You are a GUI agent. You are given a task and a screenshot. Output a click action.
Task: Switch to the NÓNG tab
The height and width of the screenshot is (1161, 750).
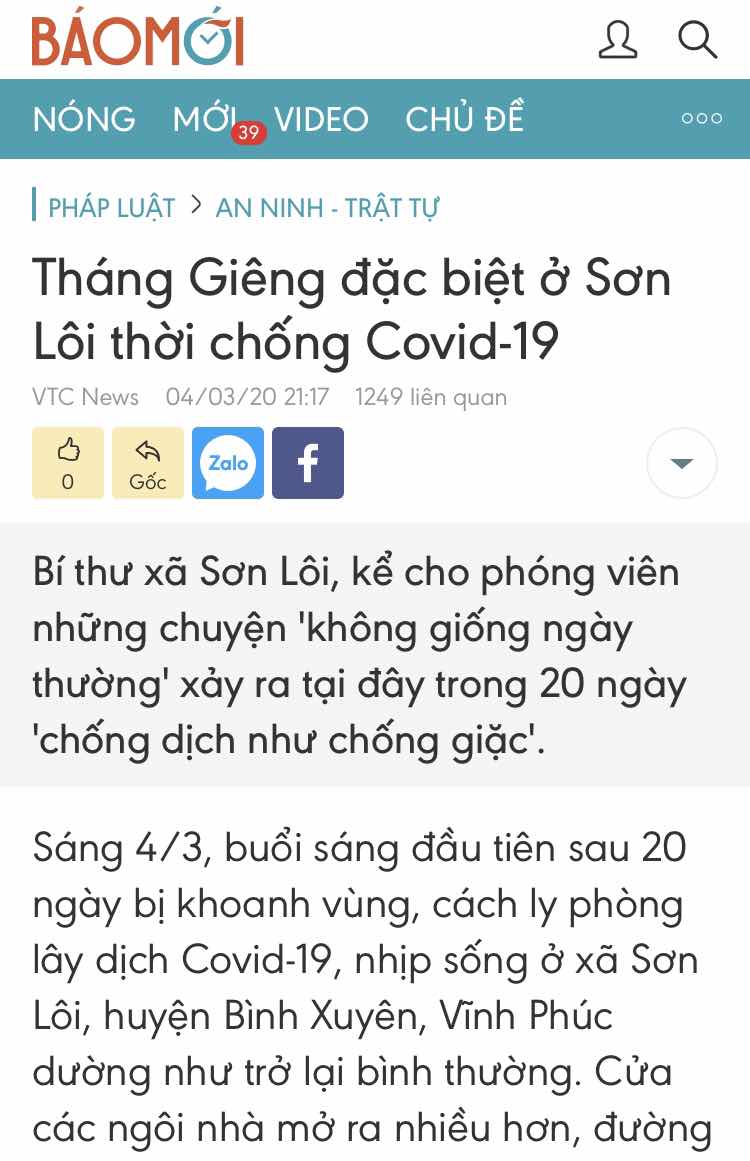84,119
